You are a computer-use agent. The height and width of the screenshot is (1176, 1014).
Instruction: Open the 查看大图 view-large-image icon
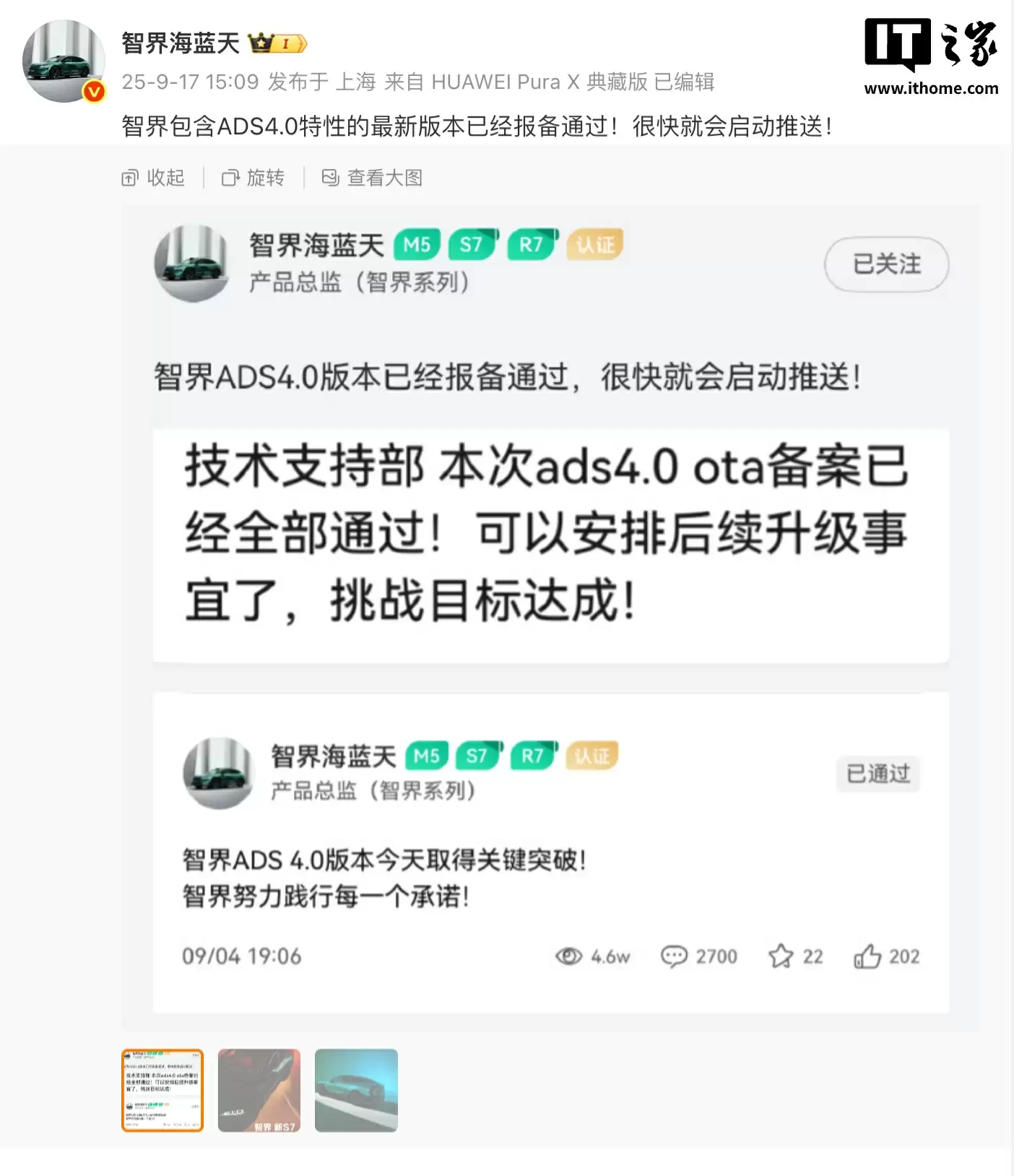(x=331, y=178)
